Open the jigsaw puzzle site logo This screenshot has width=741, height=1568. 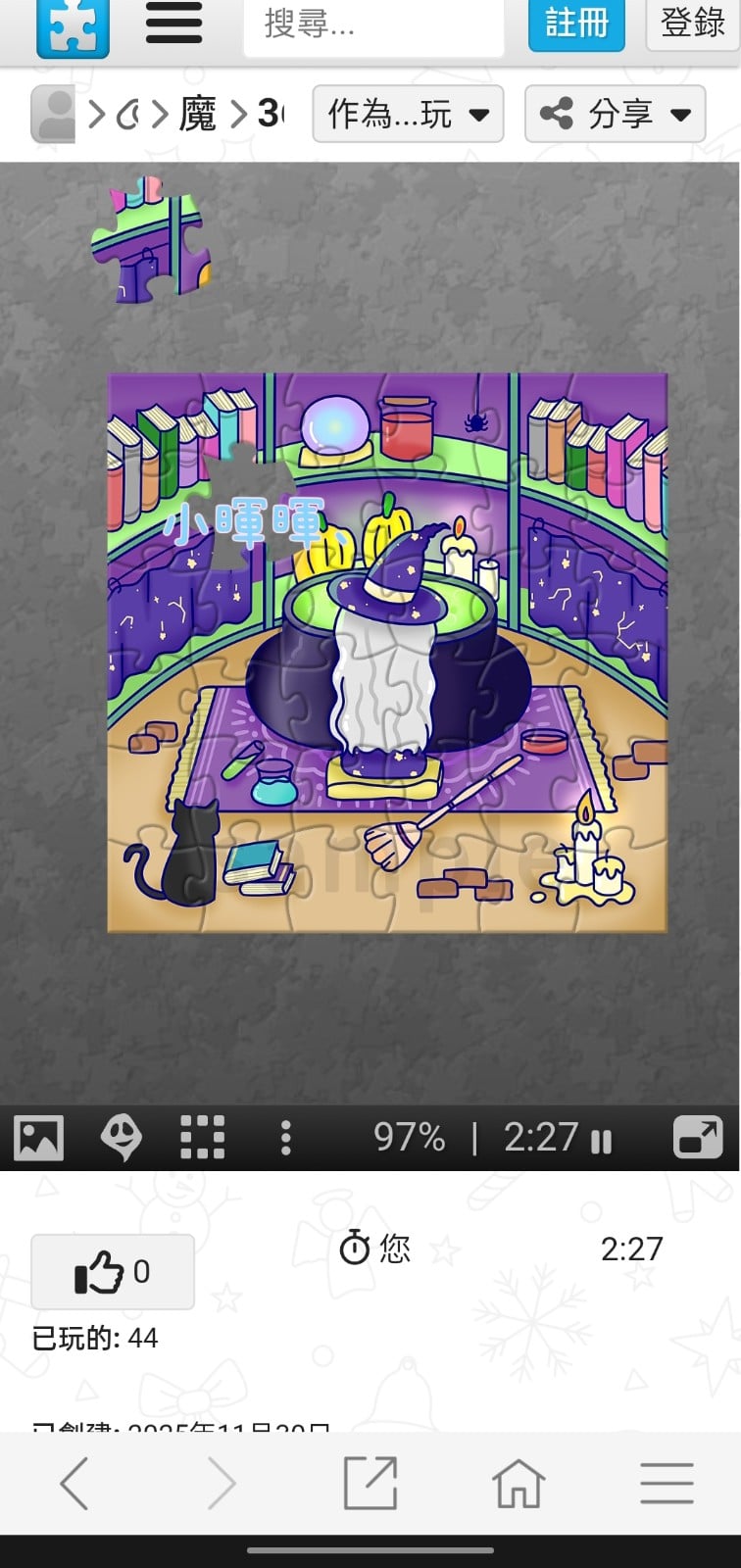tap(73, 25)
